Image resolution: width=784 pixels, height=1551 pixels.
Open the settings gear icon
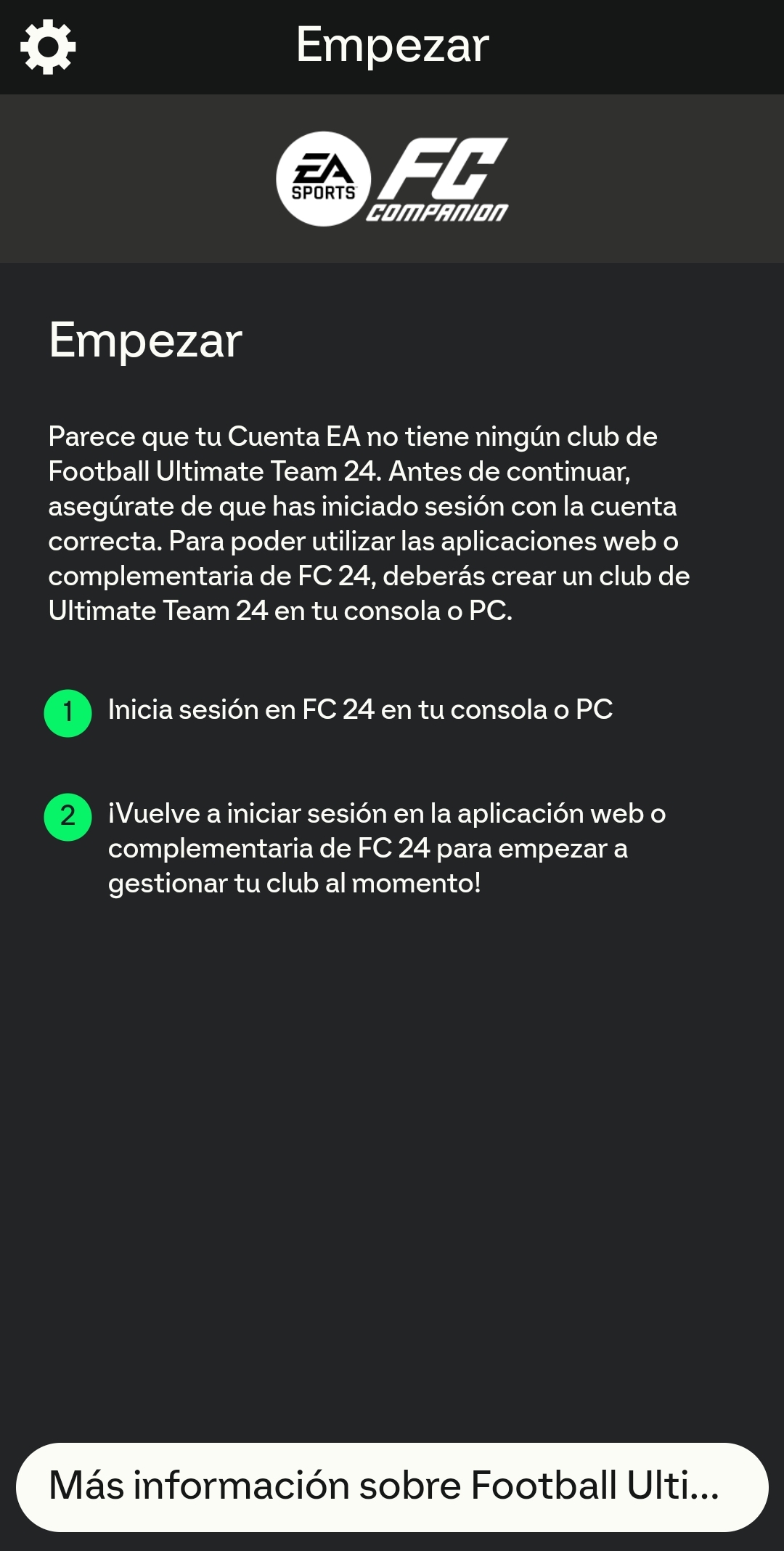click(x=48, y=47)
